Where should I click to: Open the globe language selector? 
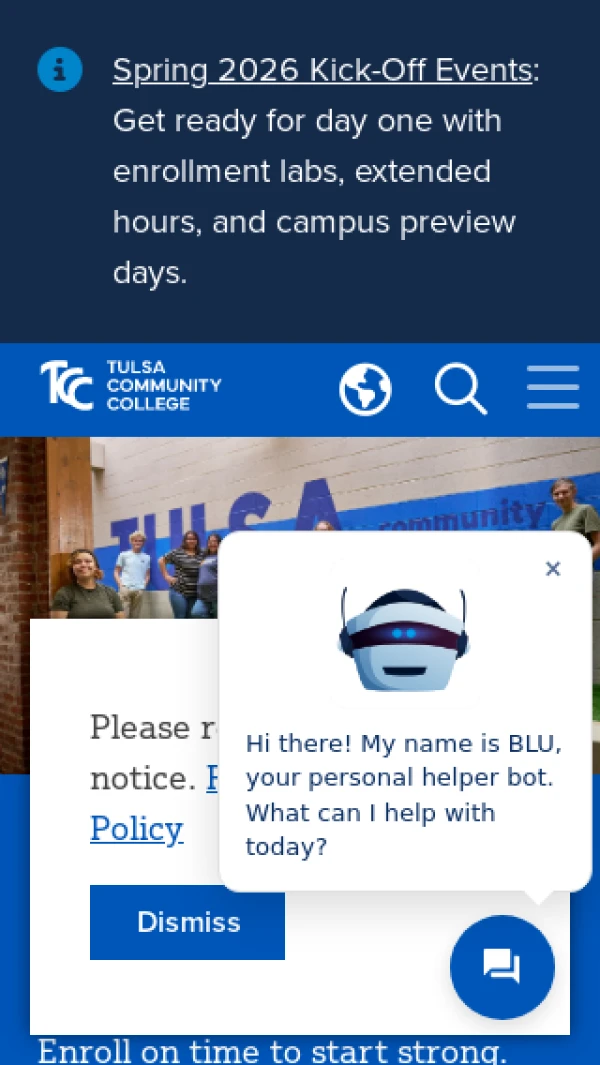coord(365,388)
